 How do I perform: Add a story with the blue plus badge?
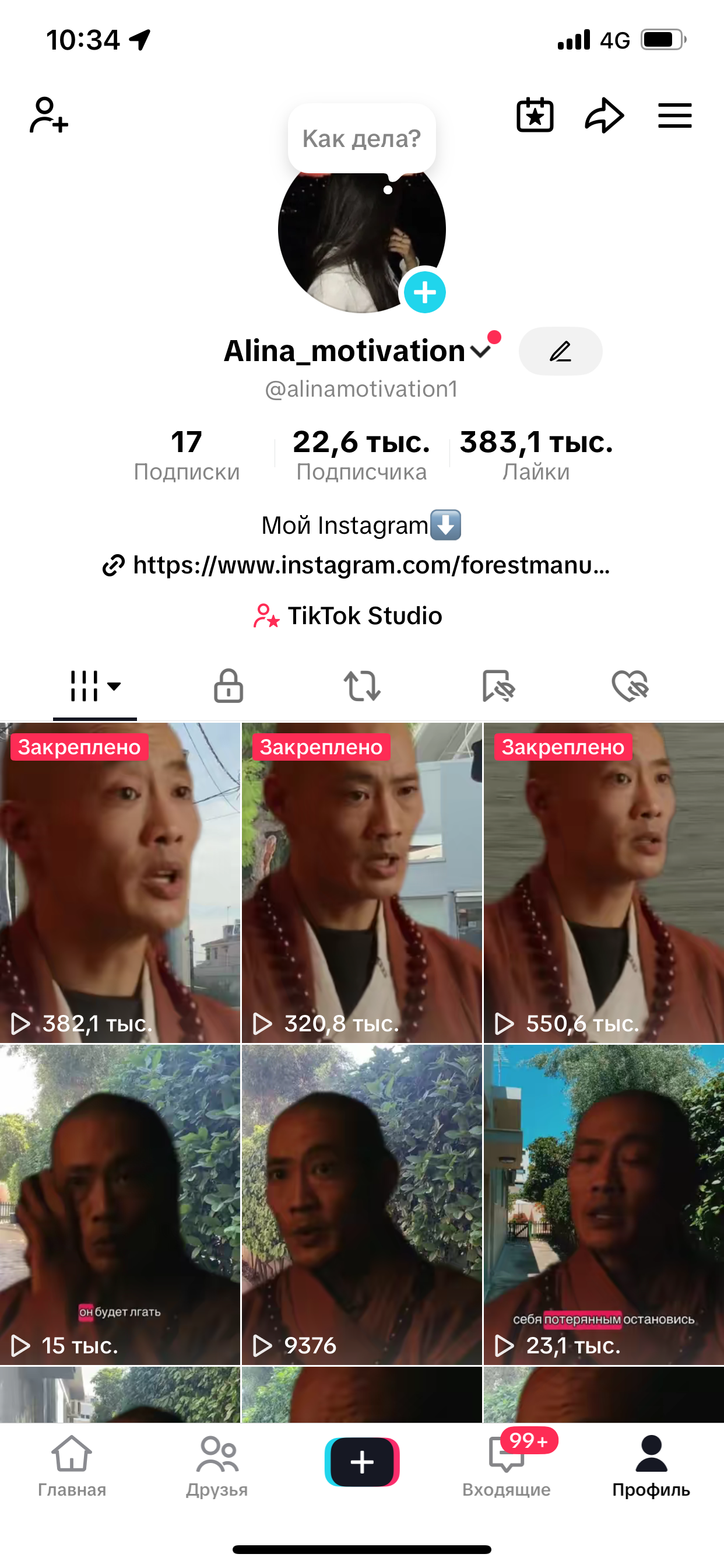pos(425,292)
